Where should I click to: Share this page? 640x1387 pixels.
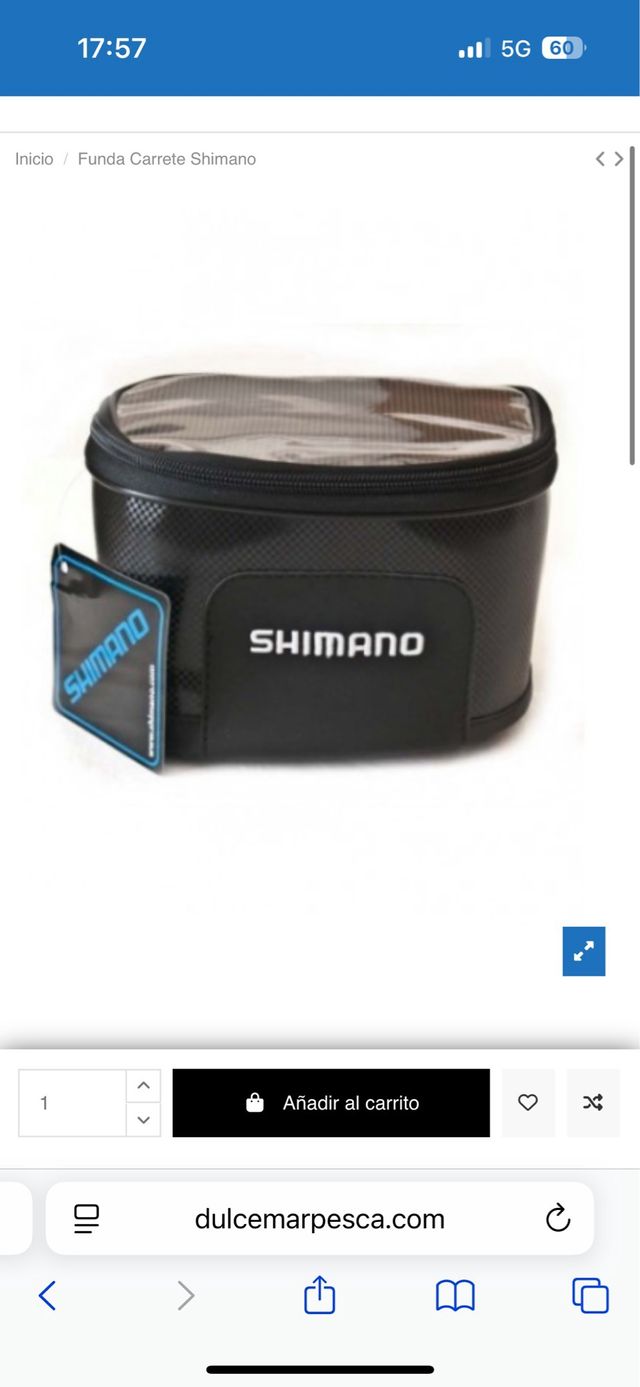tap(319, 1296)
